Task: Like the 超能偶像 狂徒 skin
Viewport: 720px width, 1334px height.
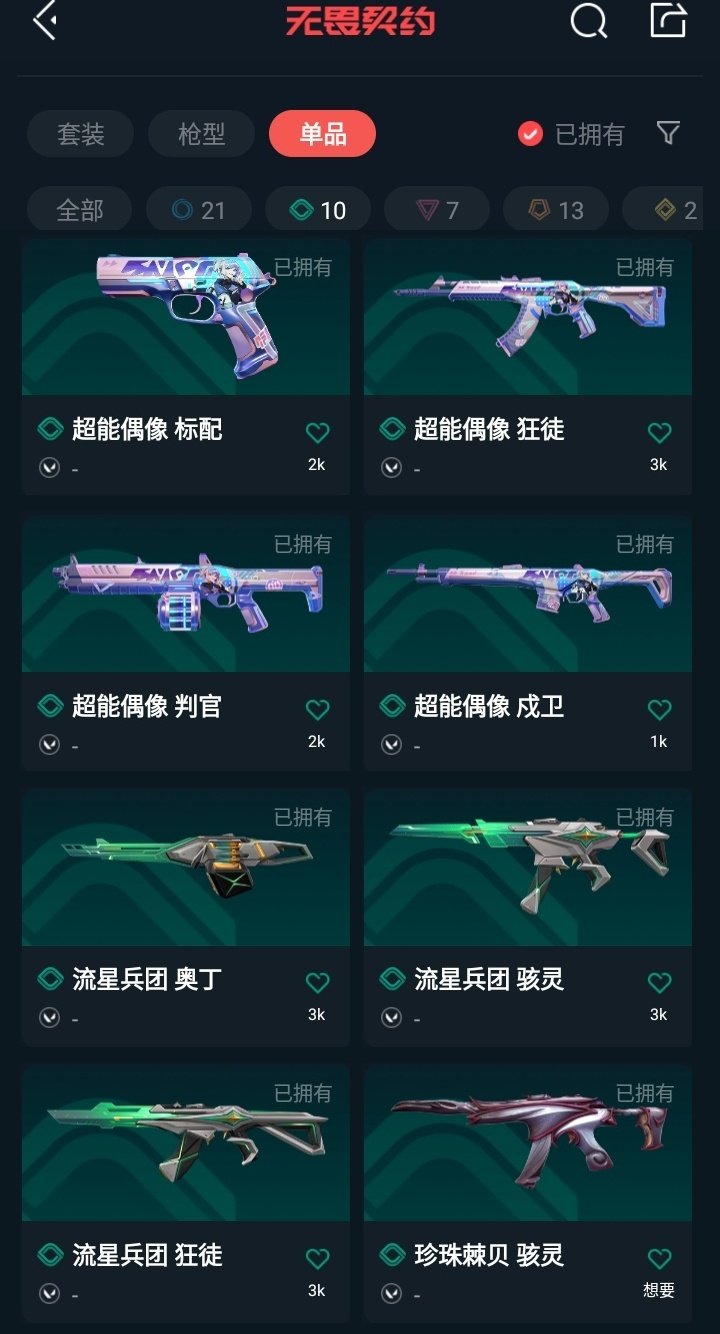Action: click(x=659, y=433)
